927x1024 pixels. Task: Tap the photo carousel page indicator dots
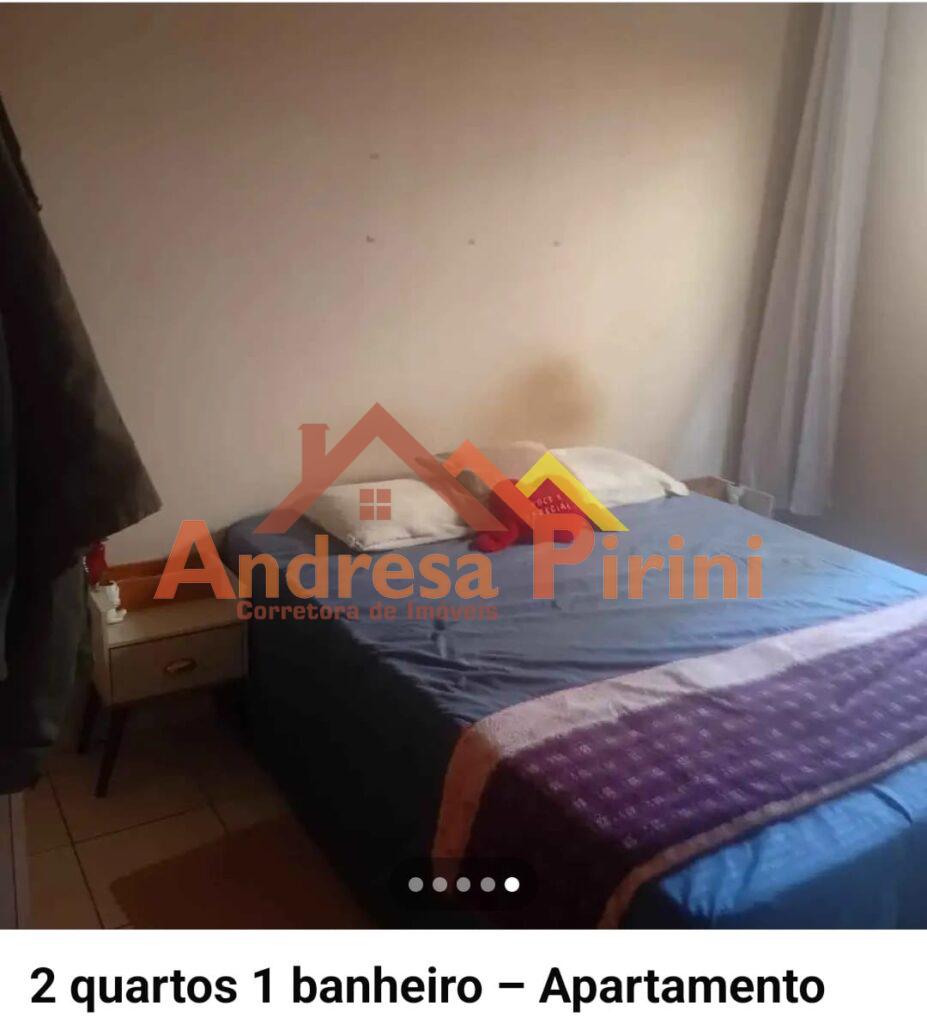[x=463, y=884]
